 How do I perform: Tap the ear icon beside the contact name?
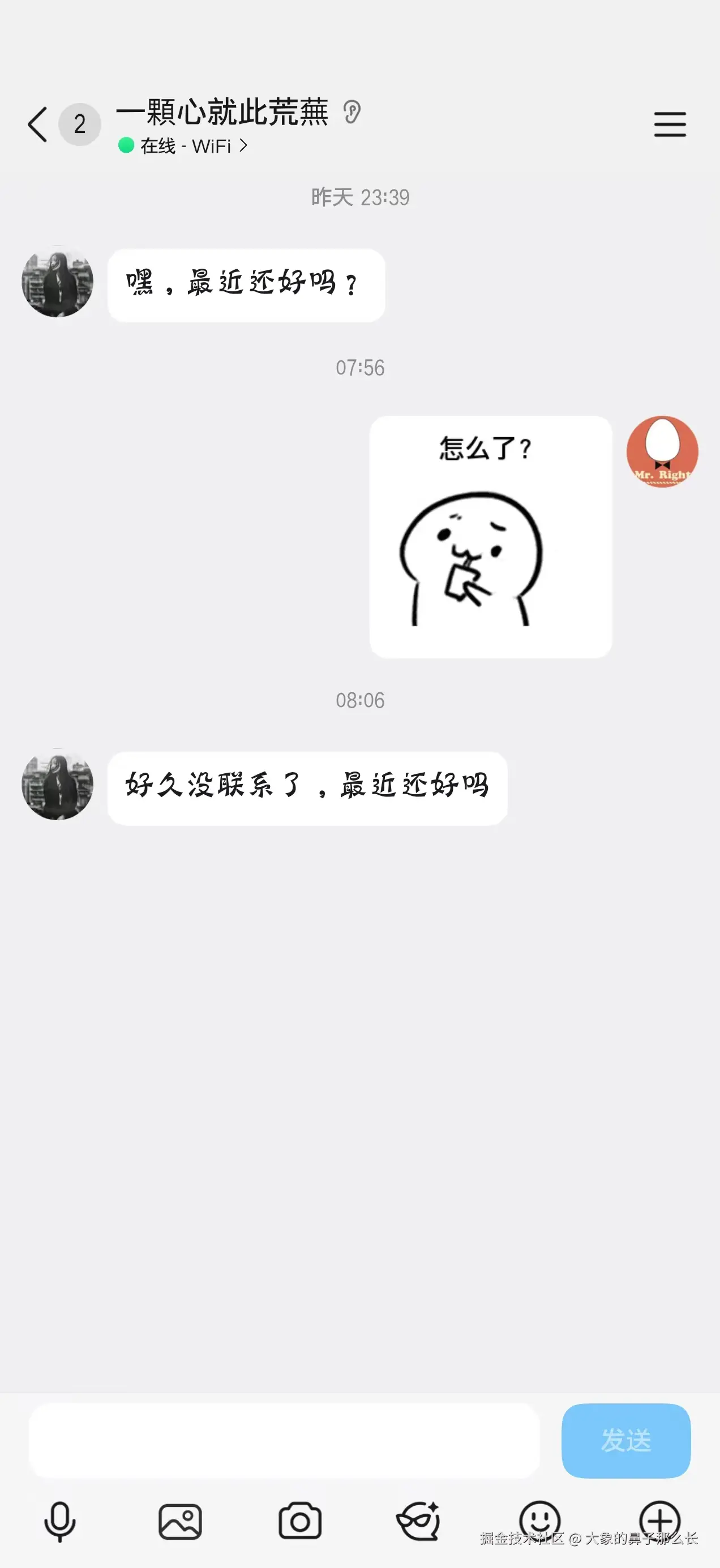coord(353,113)
